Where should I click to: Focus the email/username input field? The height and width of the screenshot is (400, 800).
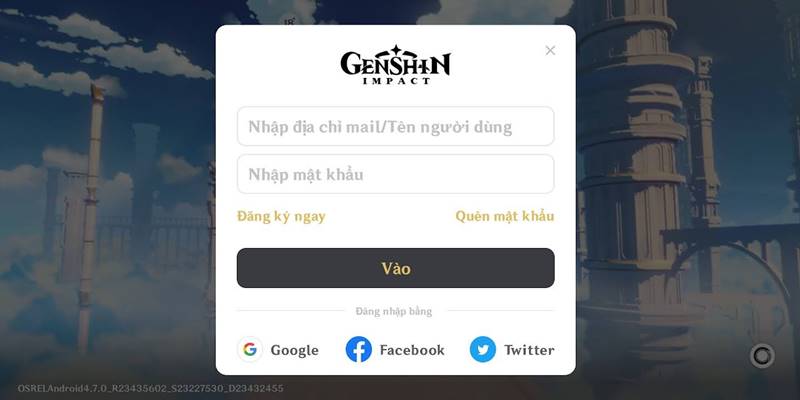click(x=395, y=127)
